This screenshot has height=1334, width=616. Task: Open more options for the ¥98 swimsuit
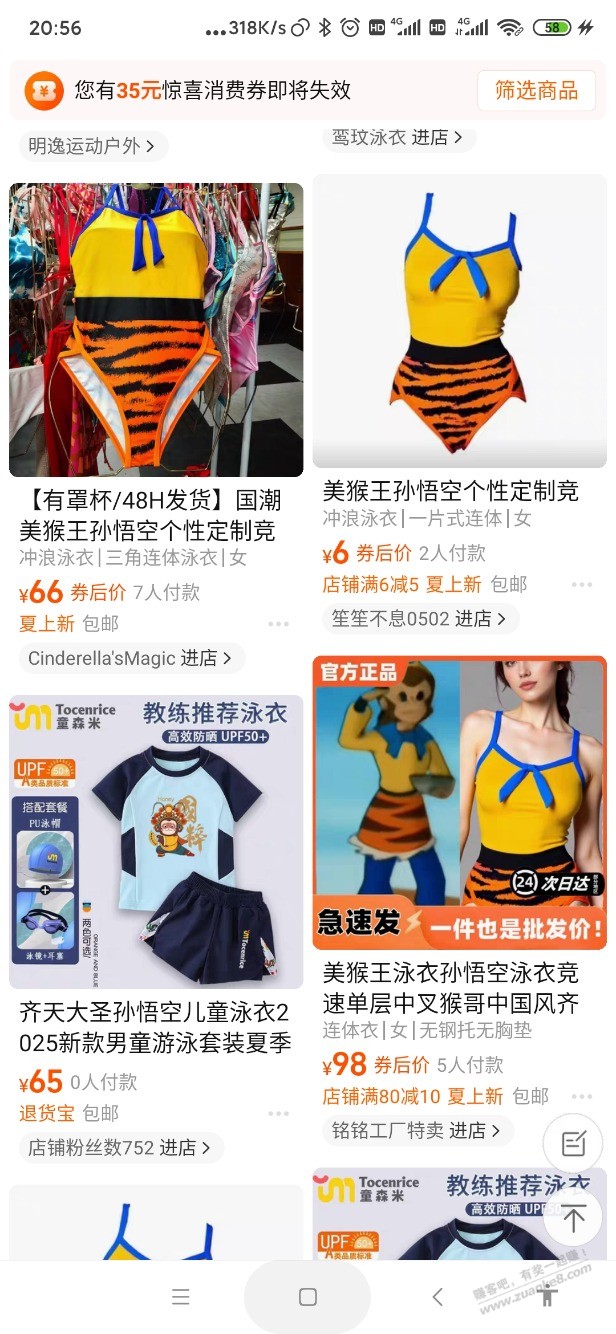tap(582, 1097)
